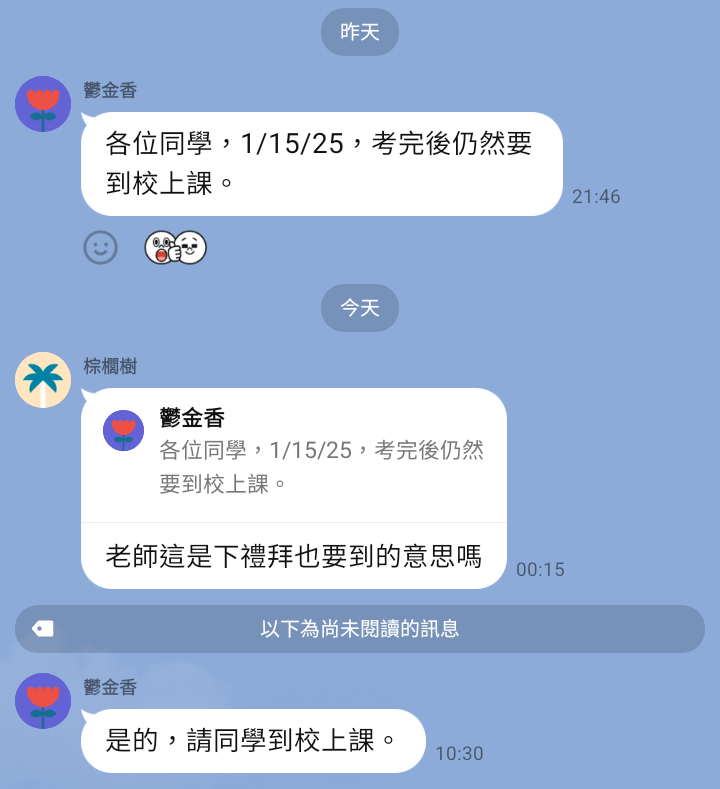Screen dimensions: 720x789
Task: Add an emoji reaction to 鬱金香's announcement
Action: coord(100,247)
